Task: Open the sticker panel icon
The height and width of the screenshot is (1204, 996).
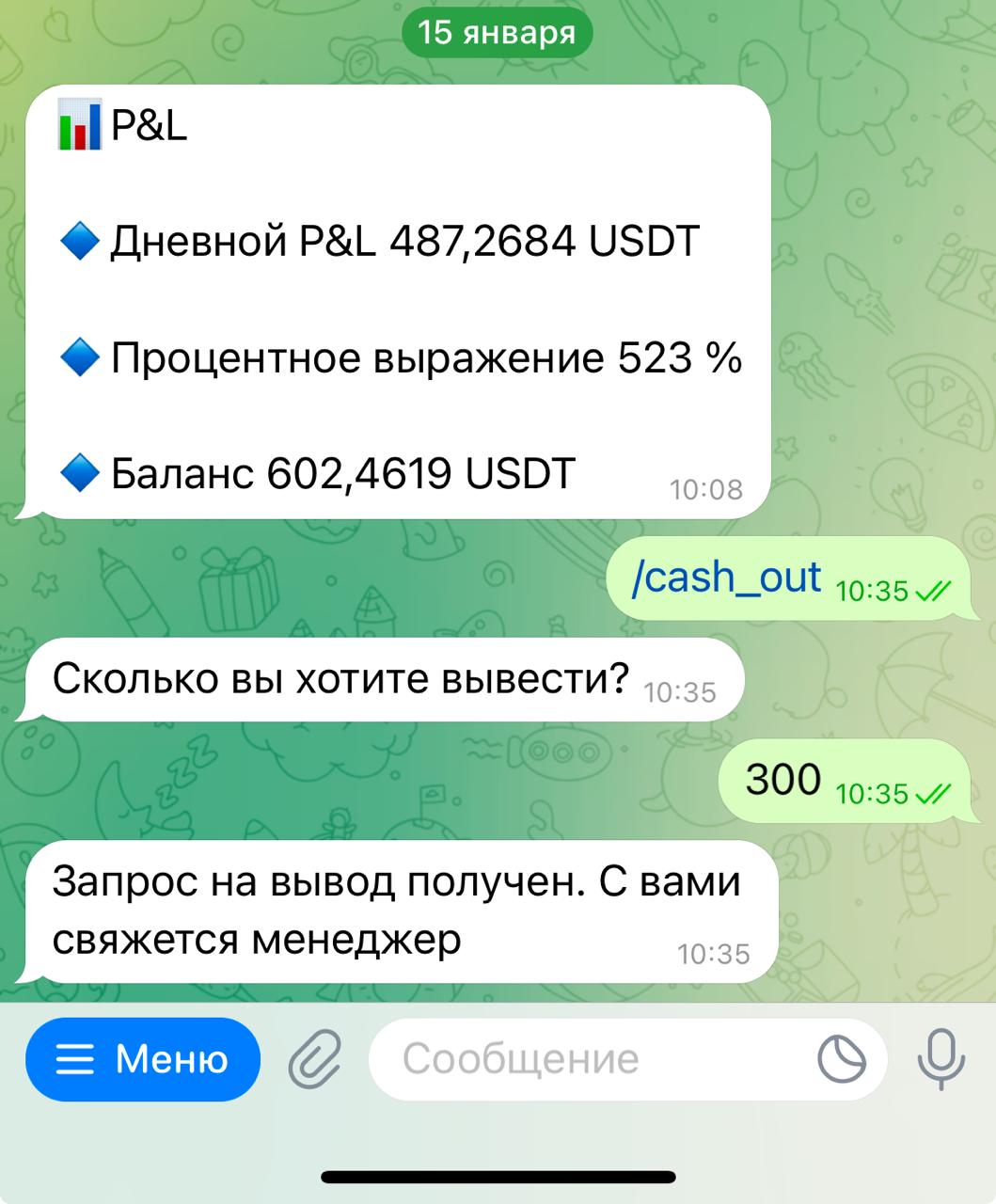Action: coord(842,1059)
